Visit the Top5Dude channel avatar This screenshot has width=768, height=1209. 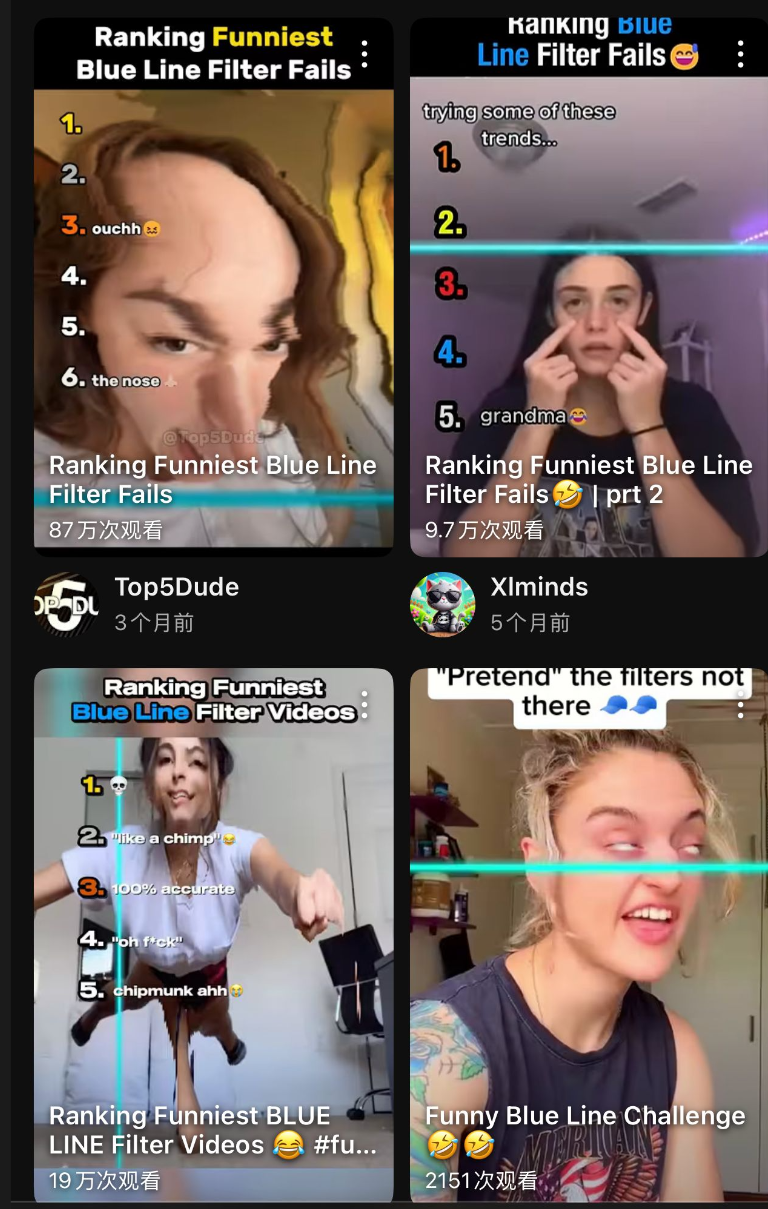[66, 604]
